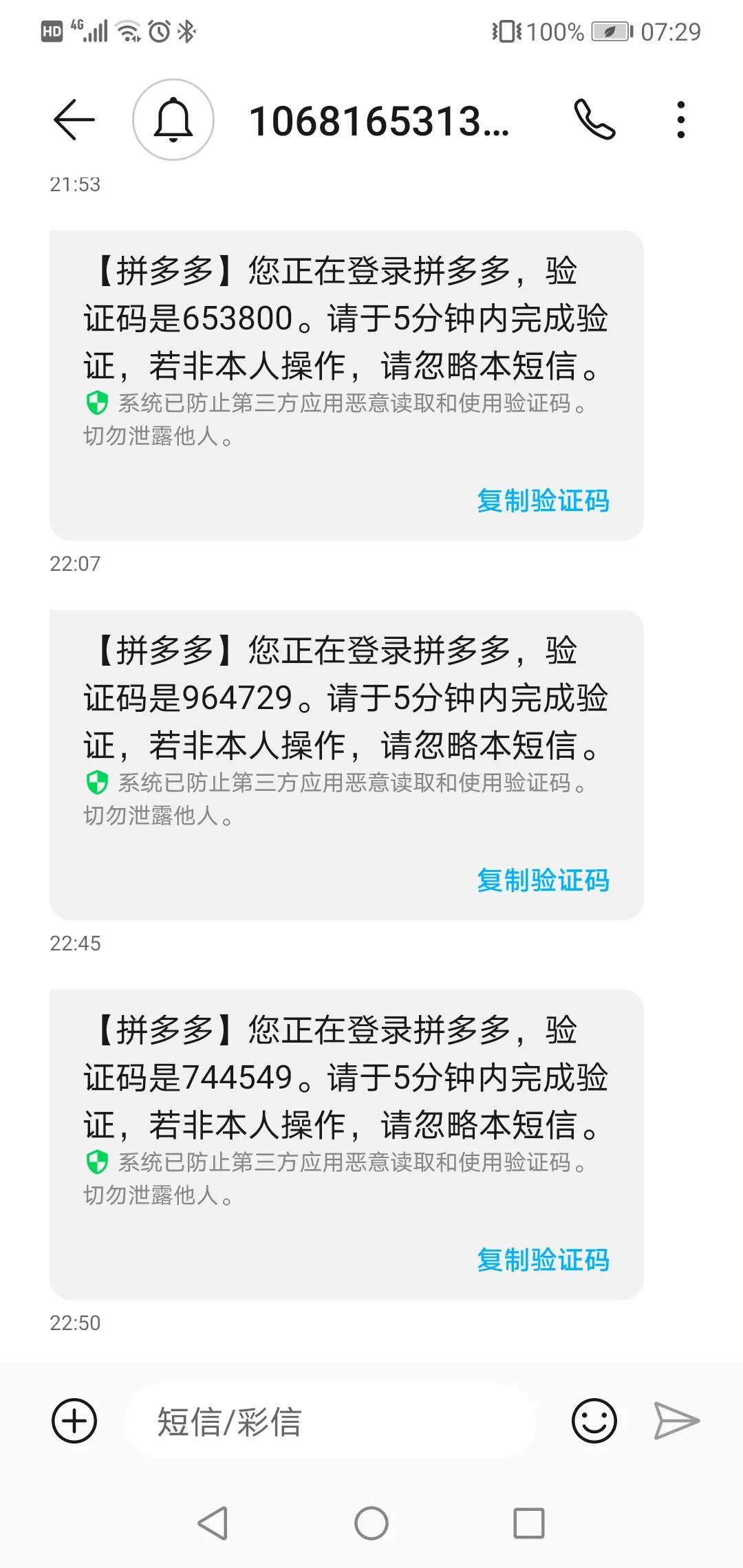Go back from this SMS conversation
The height and width of the screenshot is (1568, 743).
74,120
